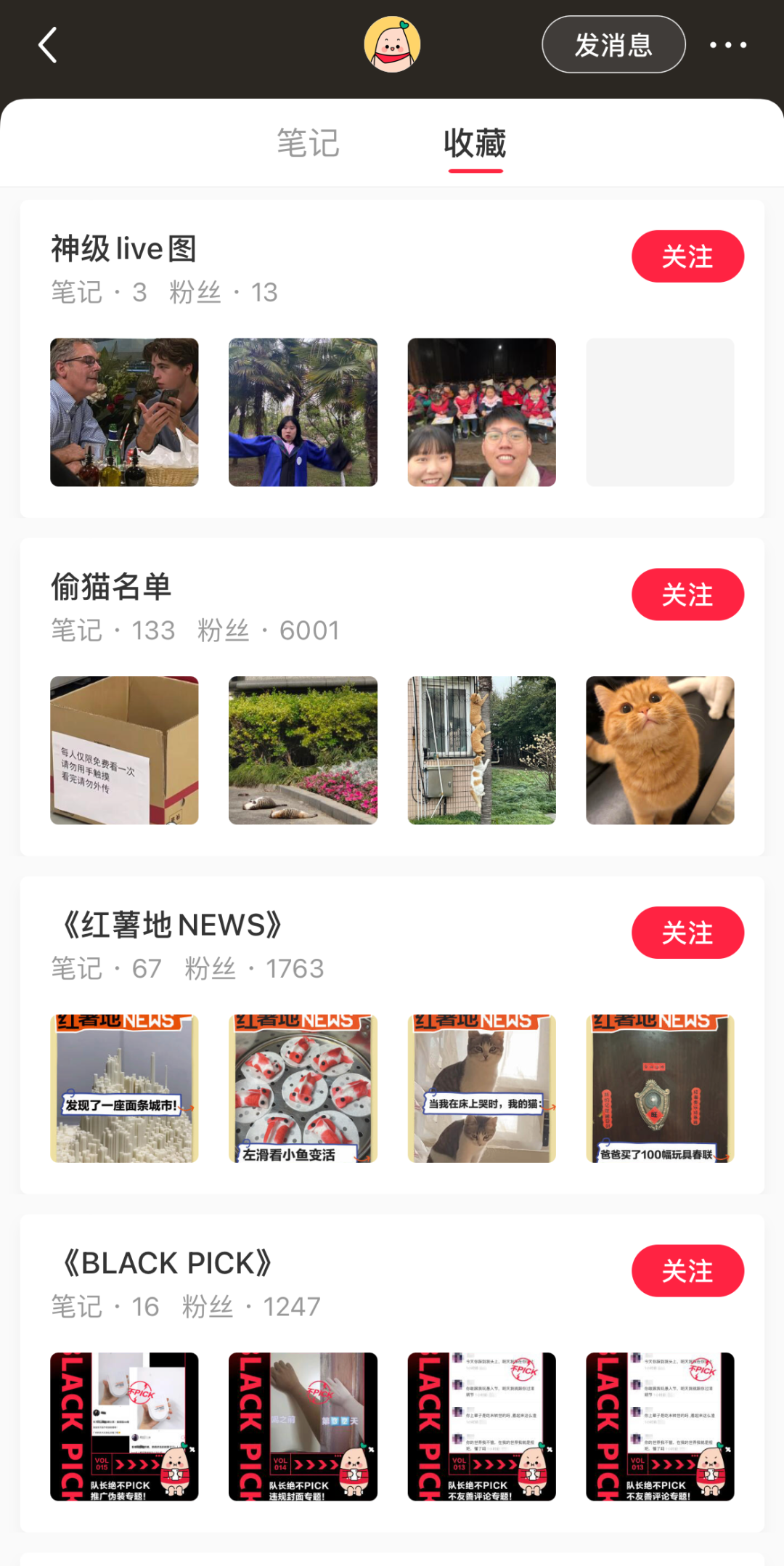
Task: Follow the 神级live图 collection
Action: pyautogui.click(x=687, y=256)
